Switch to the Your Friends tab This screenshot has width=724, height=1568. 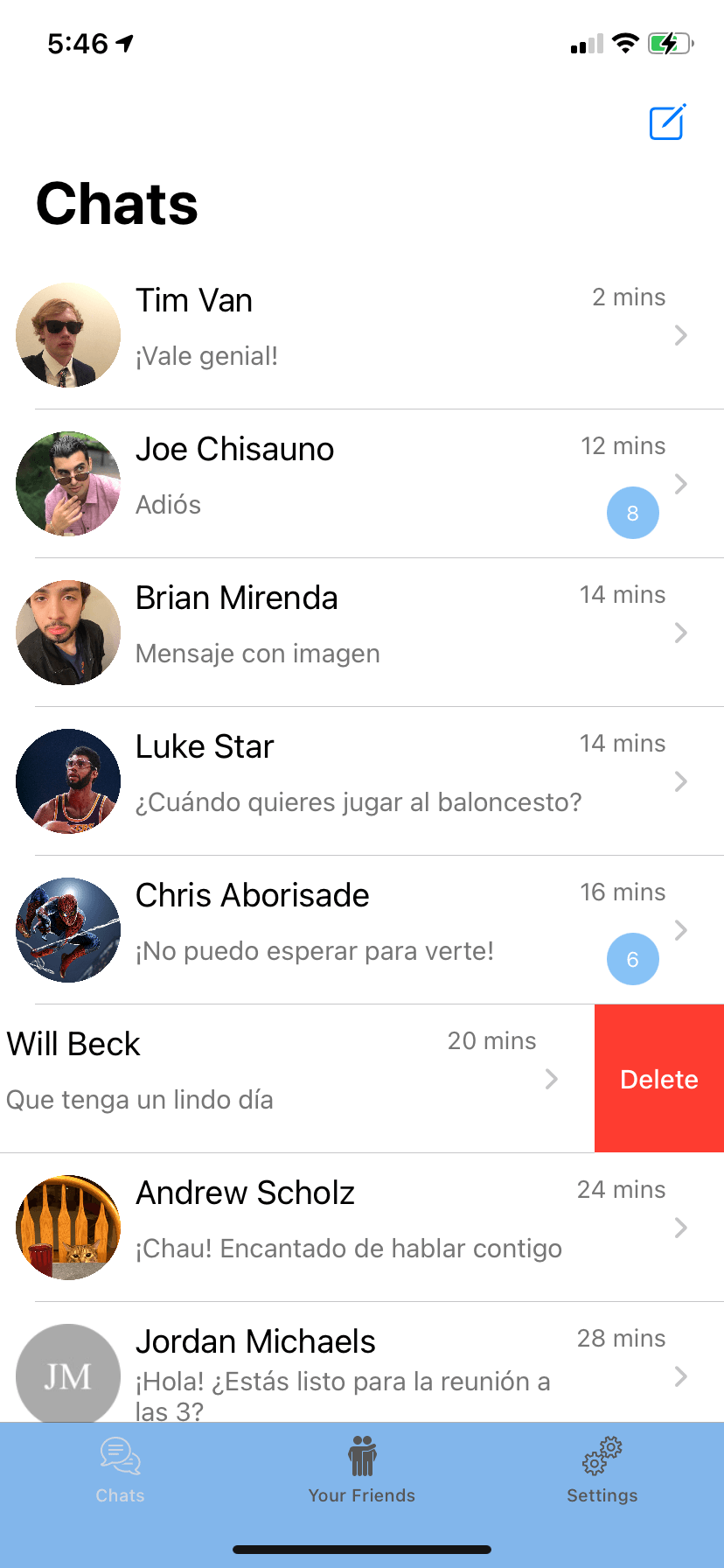pos(362,1469)
